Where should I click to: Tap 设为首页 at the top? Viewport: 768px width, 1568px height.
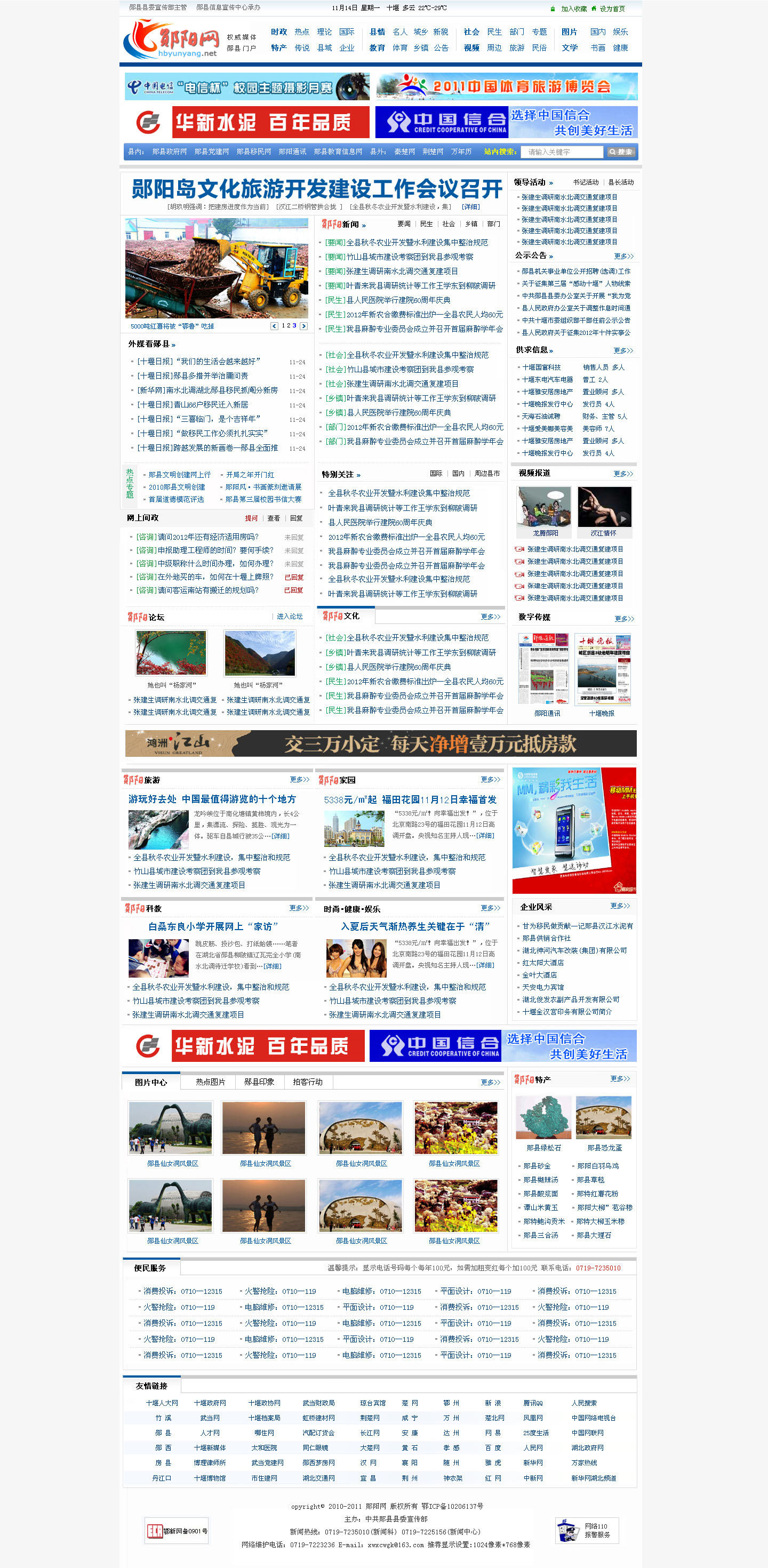[x=612, y=9]
